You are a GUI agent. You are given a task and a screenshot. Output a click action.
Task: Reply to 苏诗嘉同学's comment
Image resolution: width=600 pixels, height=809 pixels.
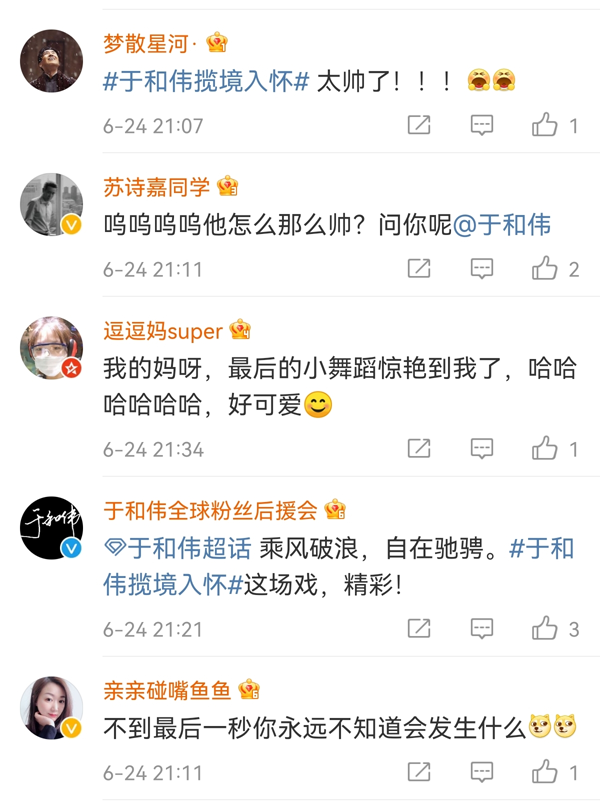tap(482, 269)
